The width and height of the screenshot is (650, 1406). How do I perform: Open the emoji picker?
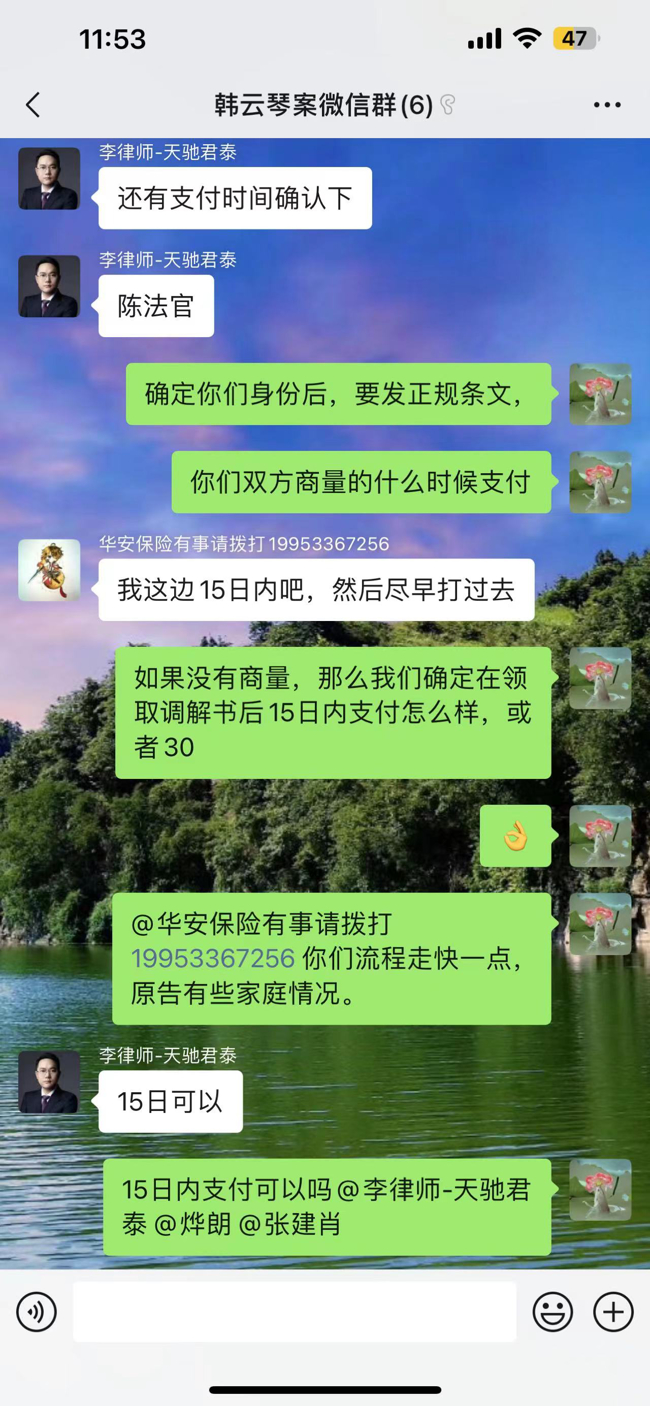[x=552, y=1311]
